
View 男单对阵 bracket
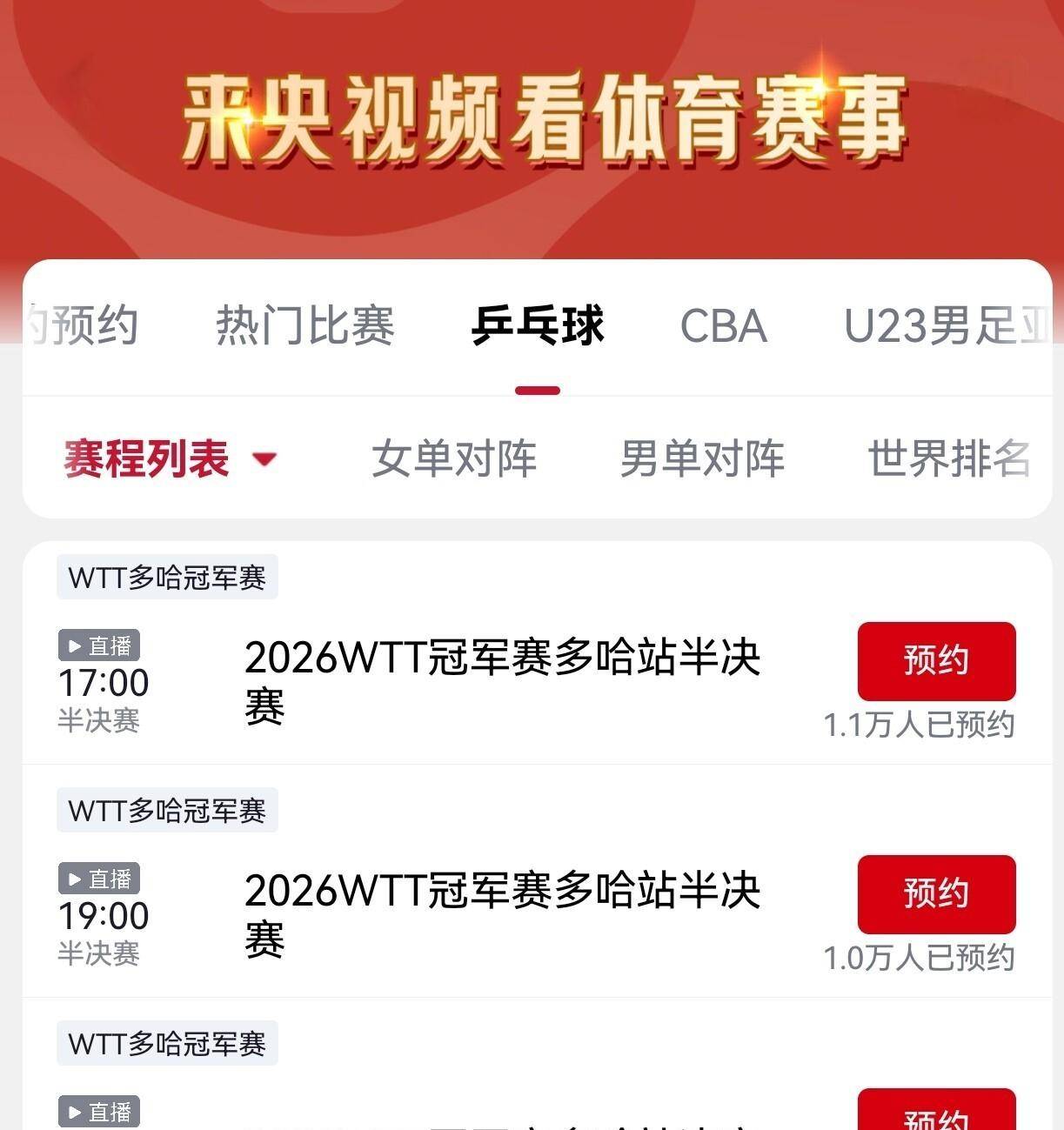click(x=702, y=458)
